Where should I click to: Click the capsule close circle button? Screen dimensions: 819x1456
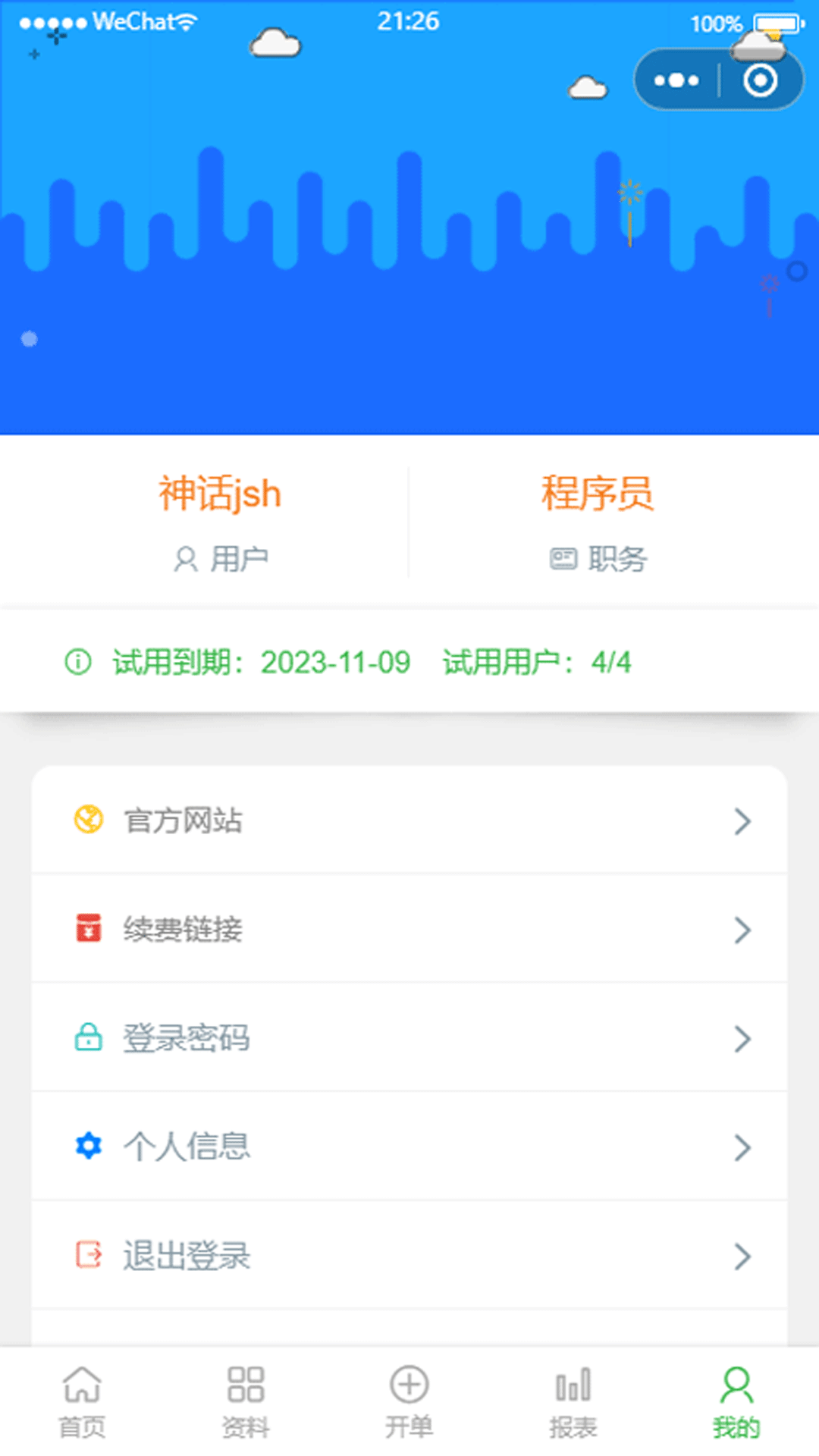(761, 80)
